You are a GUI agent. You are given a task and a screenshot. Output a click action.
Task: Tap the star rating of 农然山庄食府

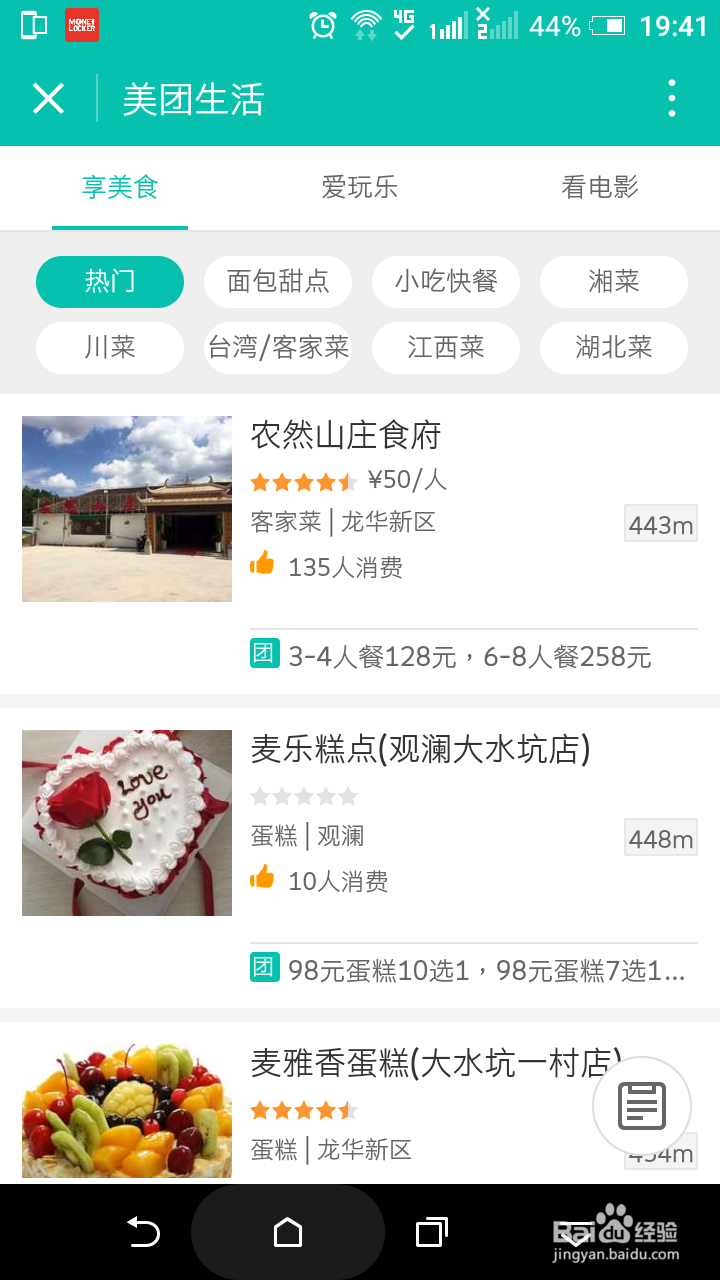(304, 481)
